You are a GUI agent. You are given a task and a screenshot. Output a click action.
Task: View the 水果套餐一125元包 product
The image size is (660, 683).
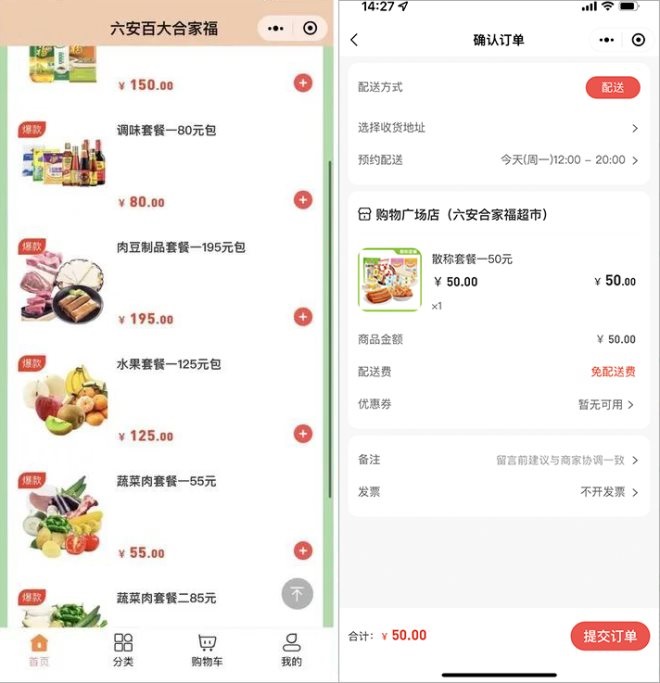pos(168,364)
